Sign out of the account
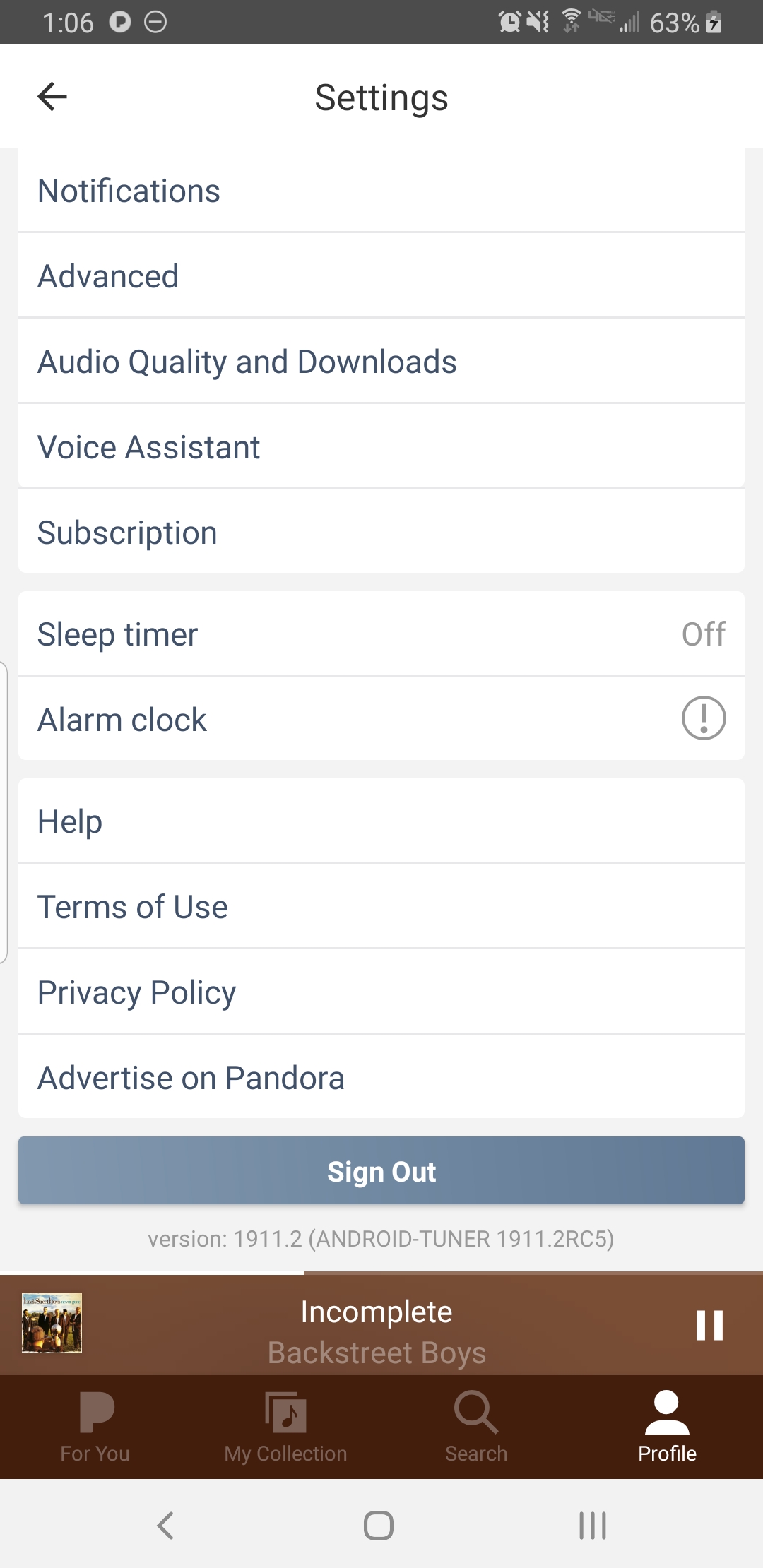This screenshot has width=763, height=1568. tap(381, 1171)
